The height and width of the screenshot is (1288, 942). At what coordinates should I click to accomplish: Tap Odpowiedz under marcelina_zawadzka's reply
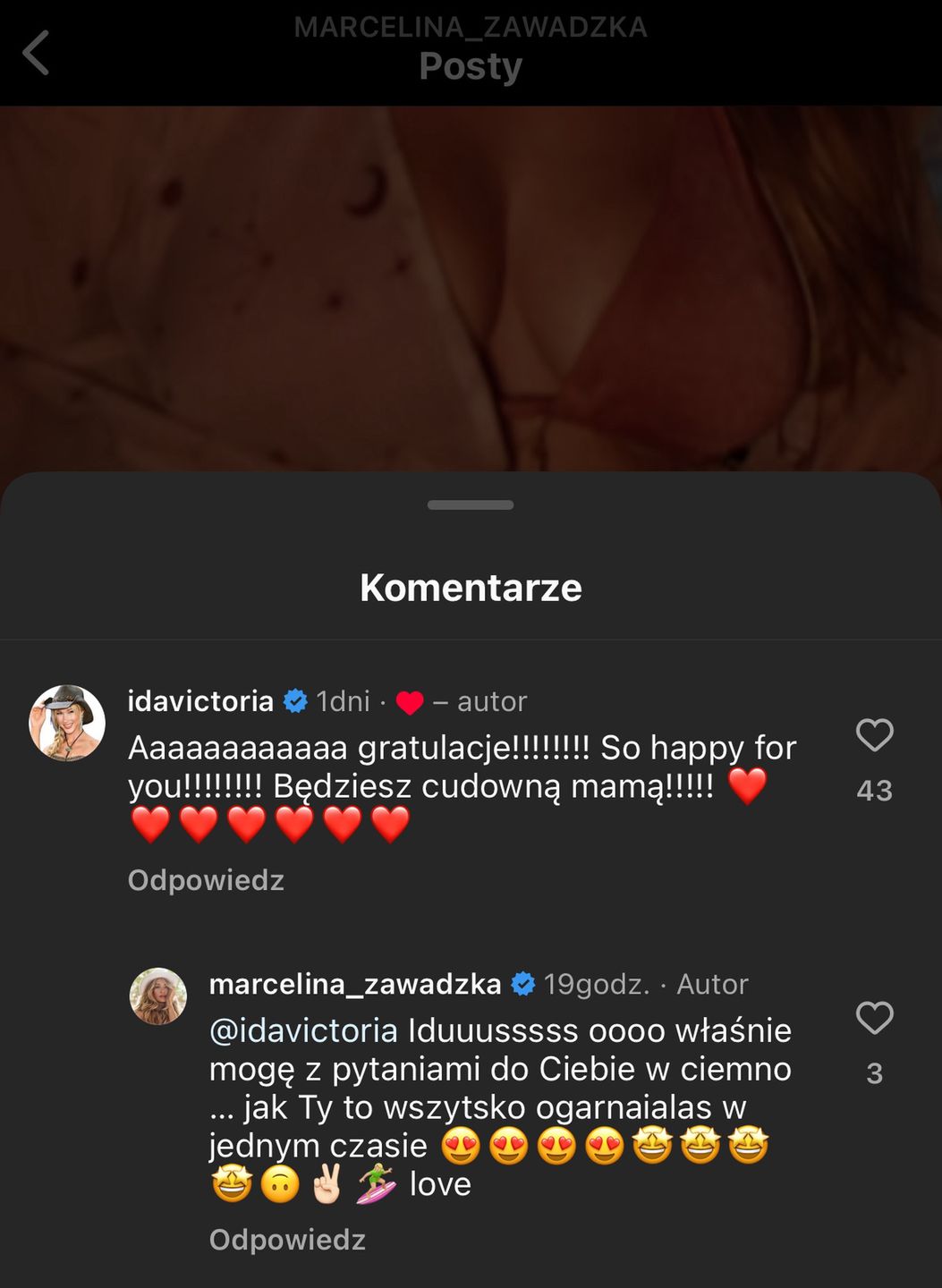(x=287, y=1240)
